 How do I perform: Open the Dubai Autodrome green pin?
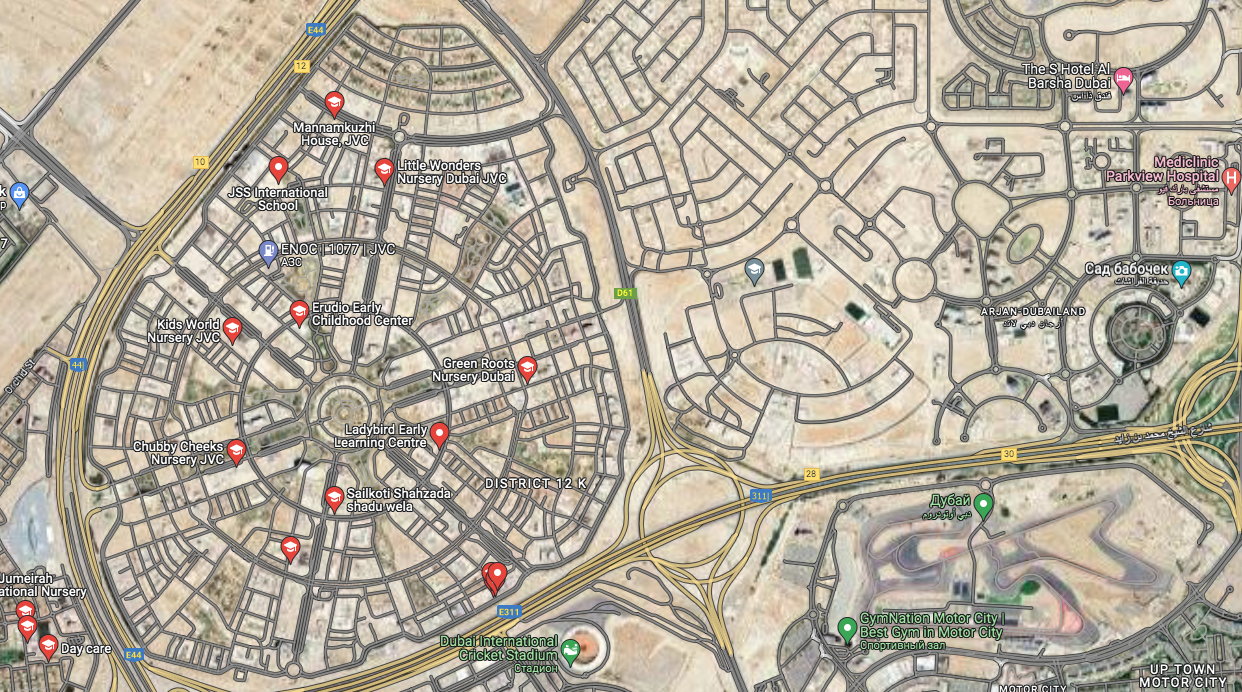(x=984, y=506)
